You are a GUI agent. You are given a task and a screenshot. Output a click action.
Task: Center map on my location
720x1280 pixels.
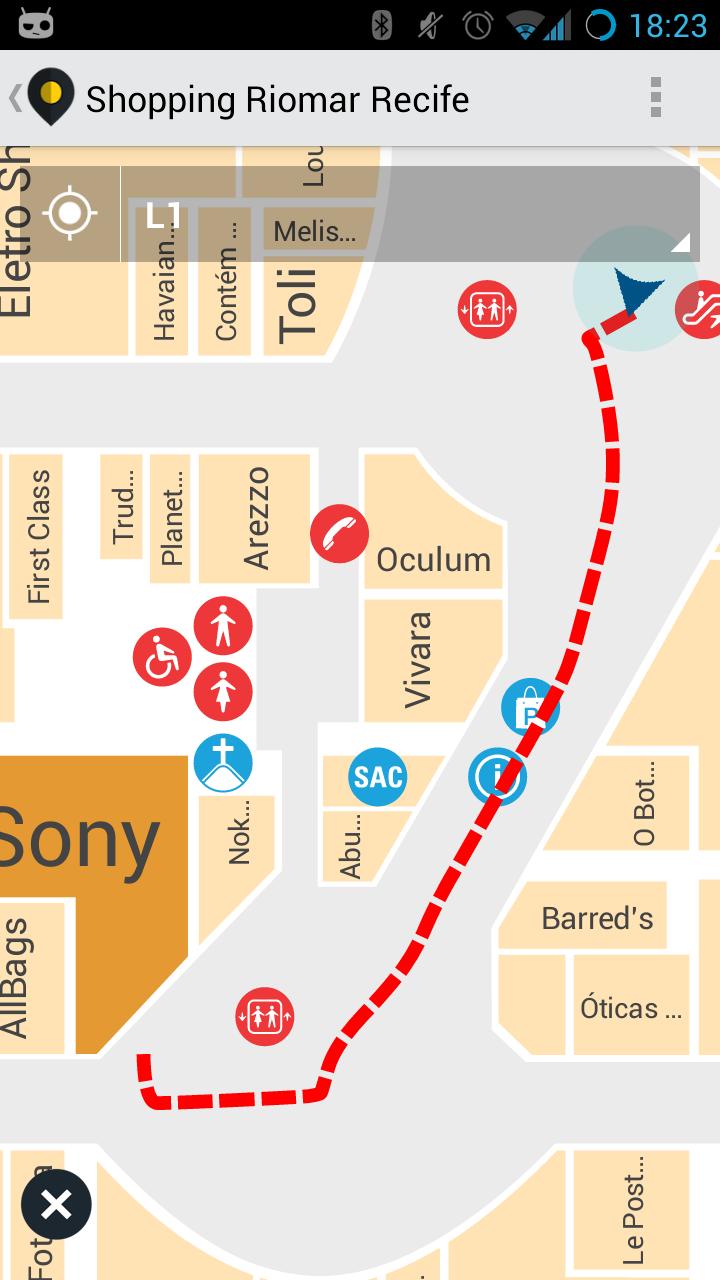pos(70,213)
